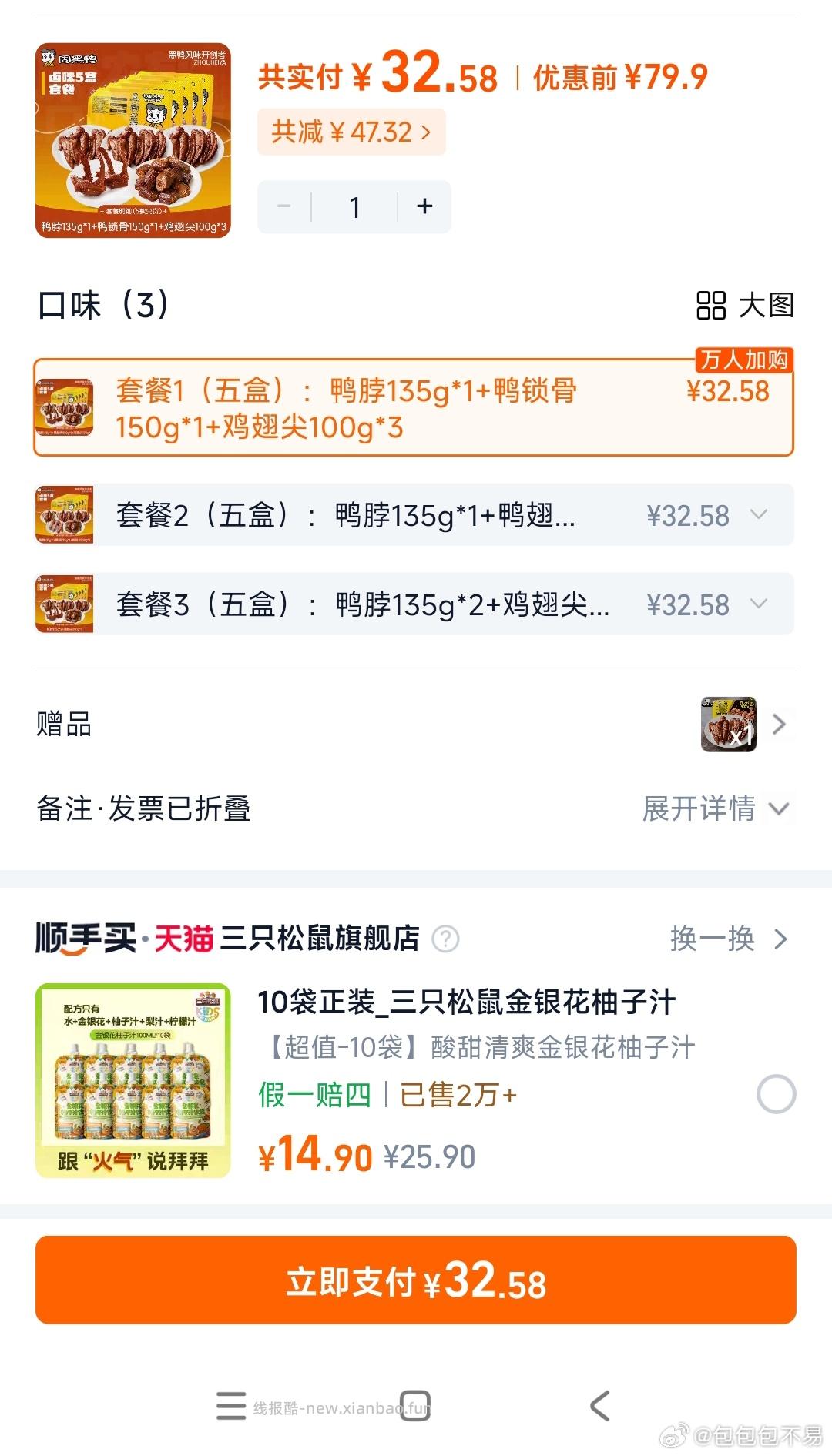
Task: Tap 换一换 to refresh recommendations
Action: (x=710, y=940)
